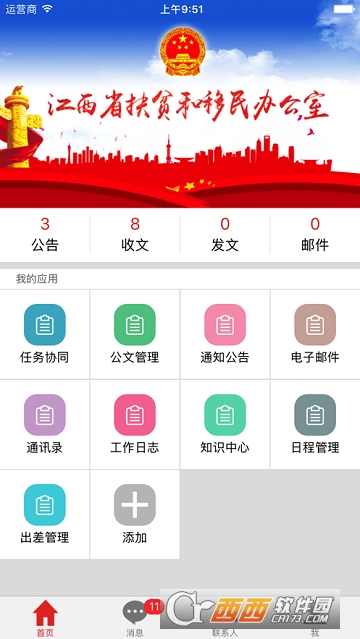The height and width of the screenshot is (639, 360).
Task: Open the 公告 counter with 3 items
Action: [45, 235]
